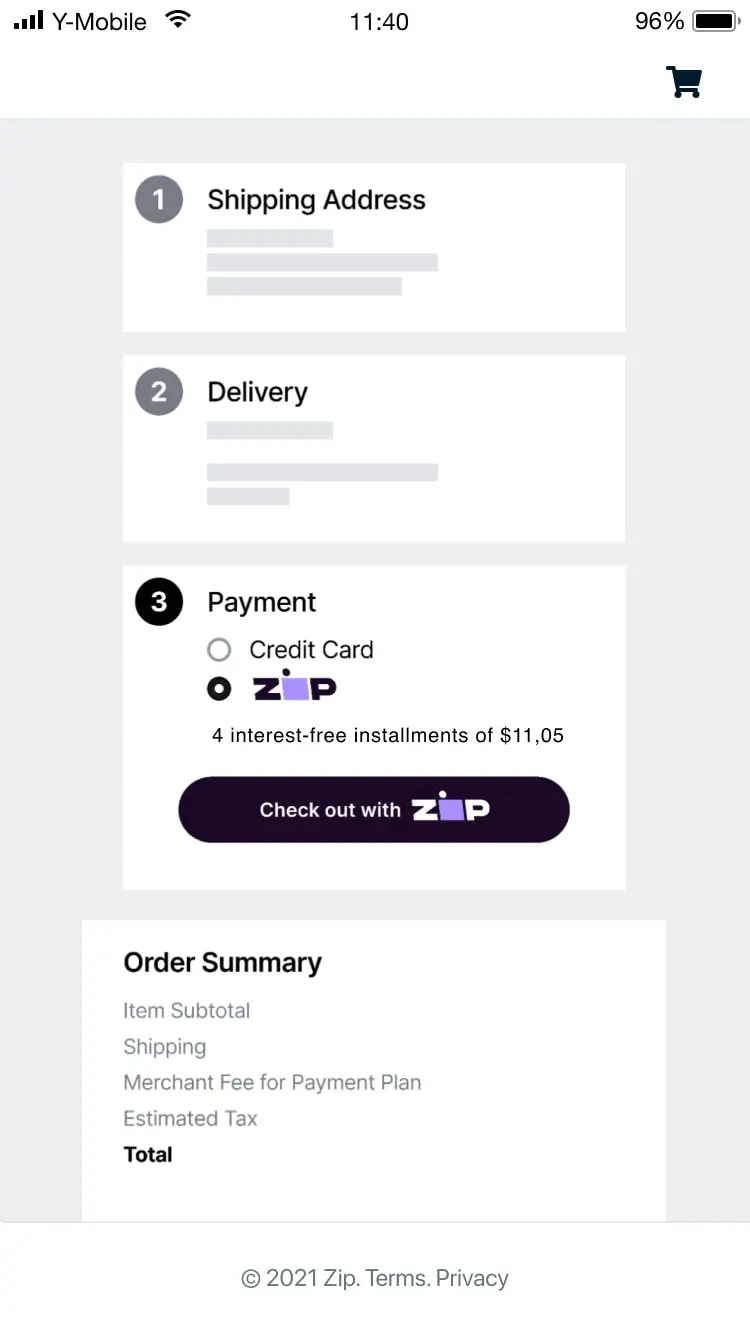The image size is (750, 1334).
Task: Open the Payment step heading
Action: [x=261, y=602]
